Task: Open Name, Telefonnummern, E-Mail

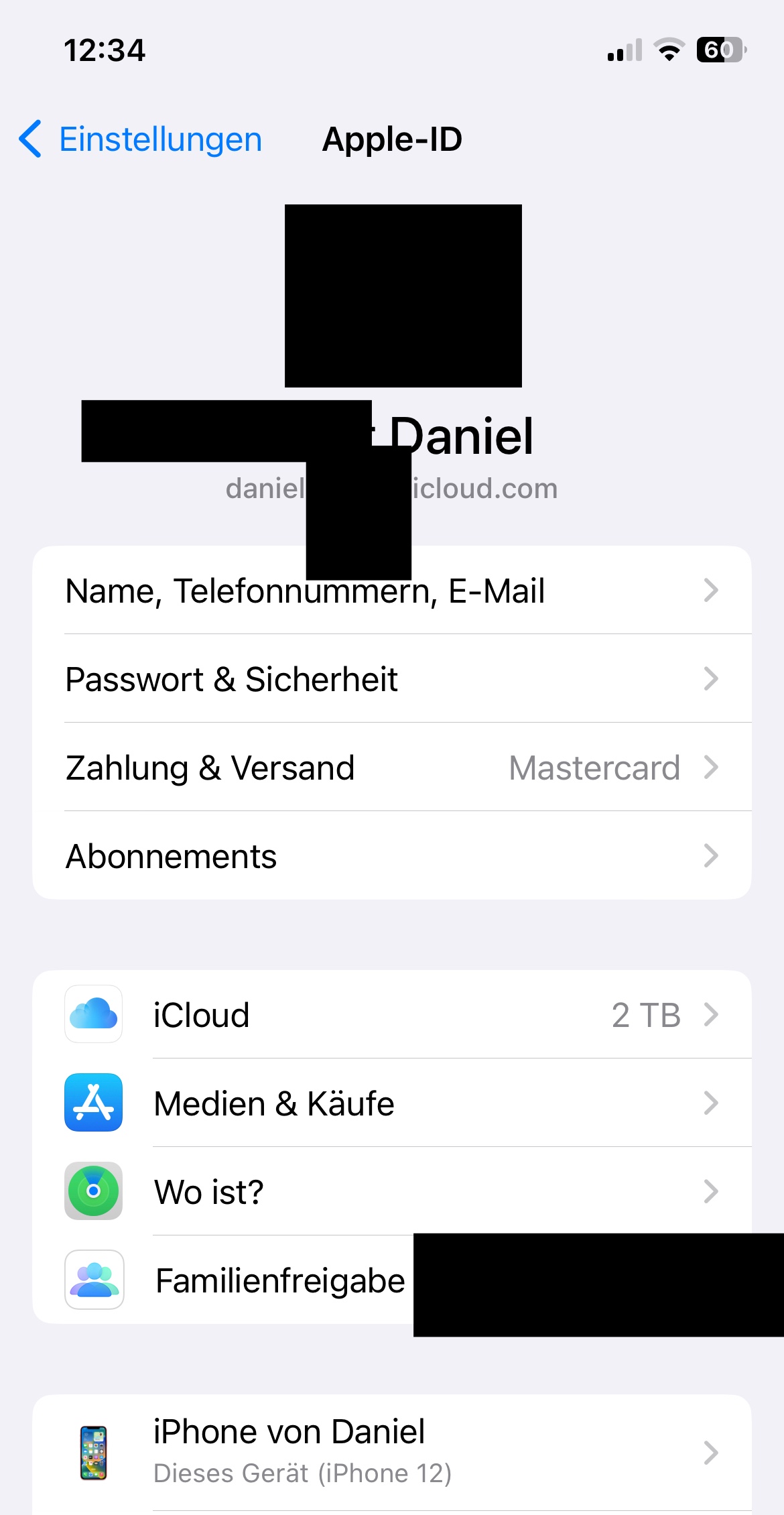Action: pyautogui.click(x=391, y=591)
